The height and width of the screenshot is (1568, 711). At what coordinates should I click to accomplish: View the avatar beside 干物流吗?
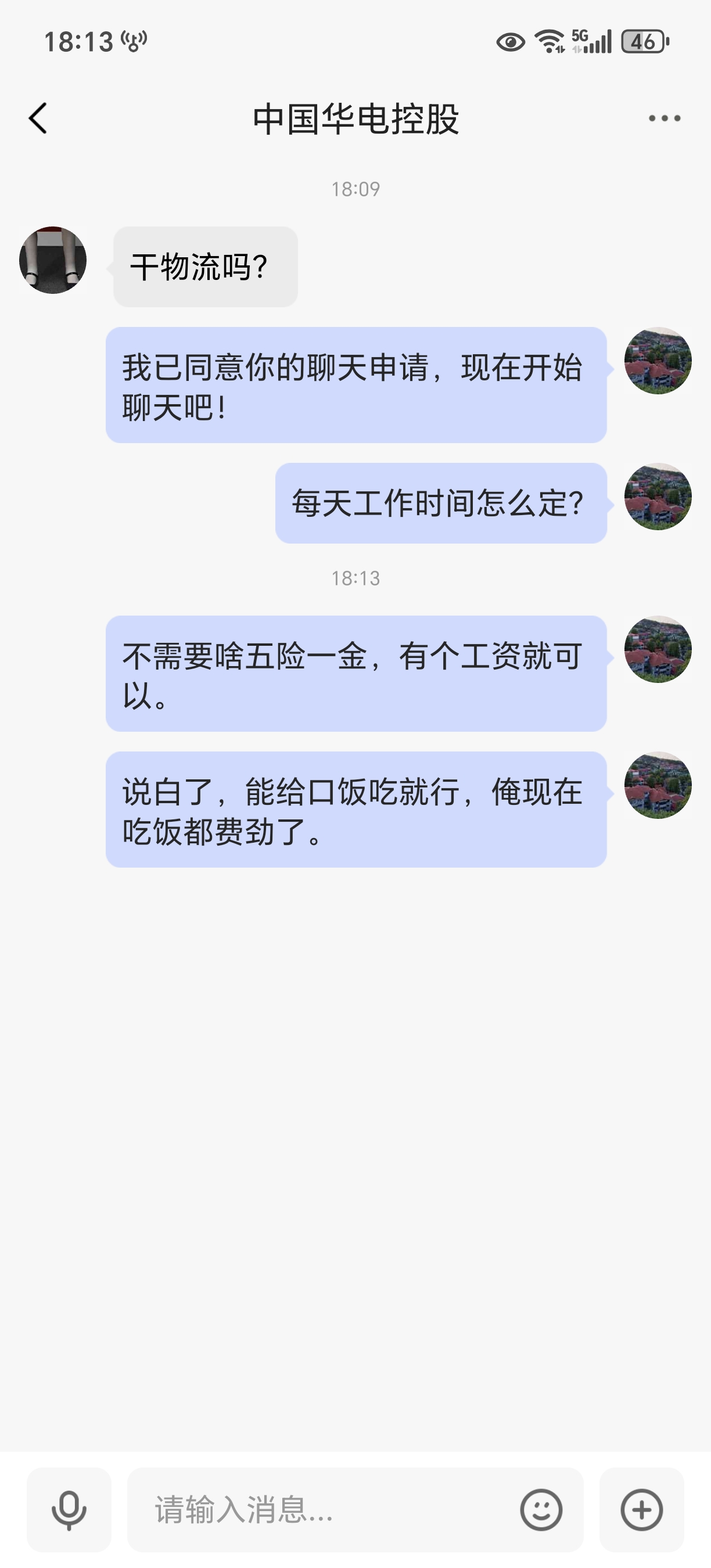53,261
